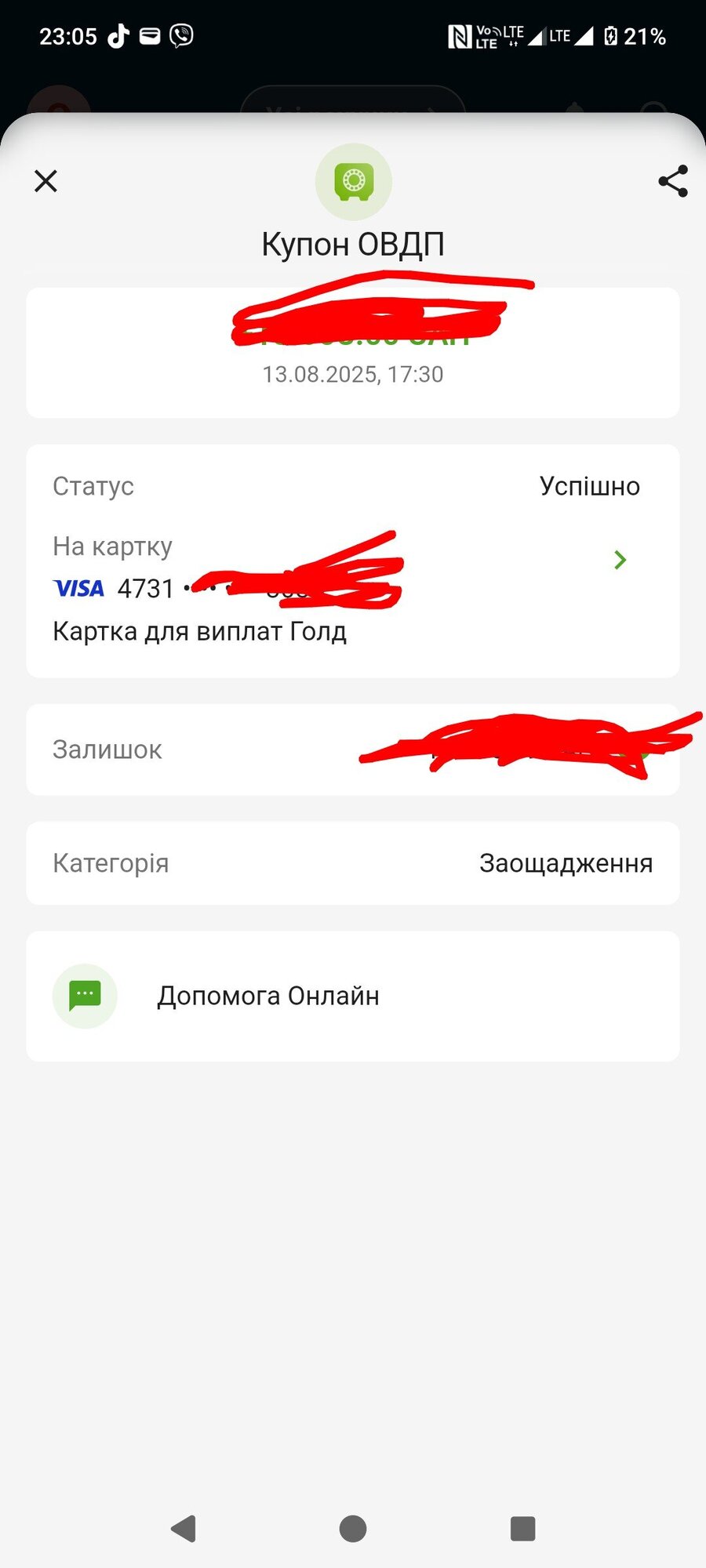Tap the battery indicator showing 21%

click(x=635, y=35)
